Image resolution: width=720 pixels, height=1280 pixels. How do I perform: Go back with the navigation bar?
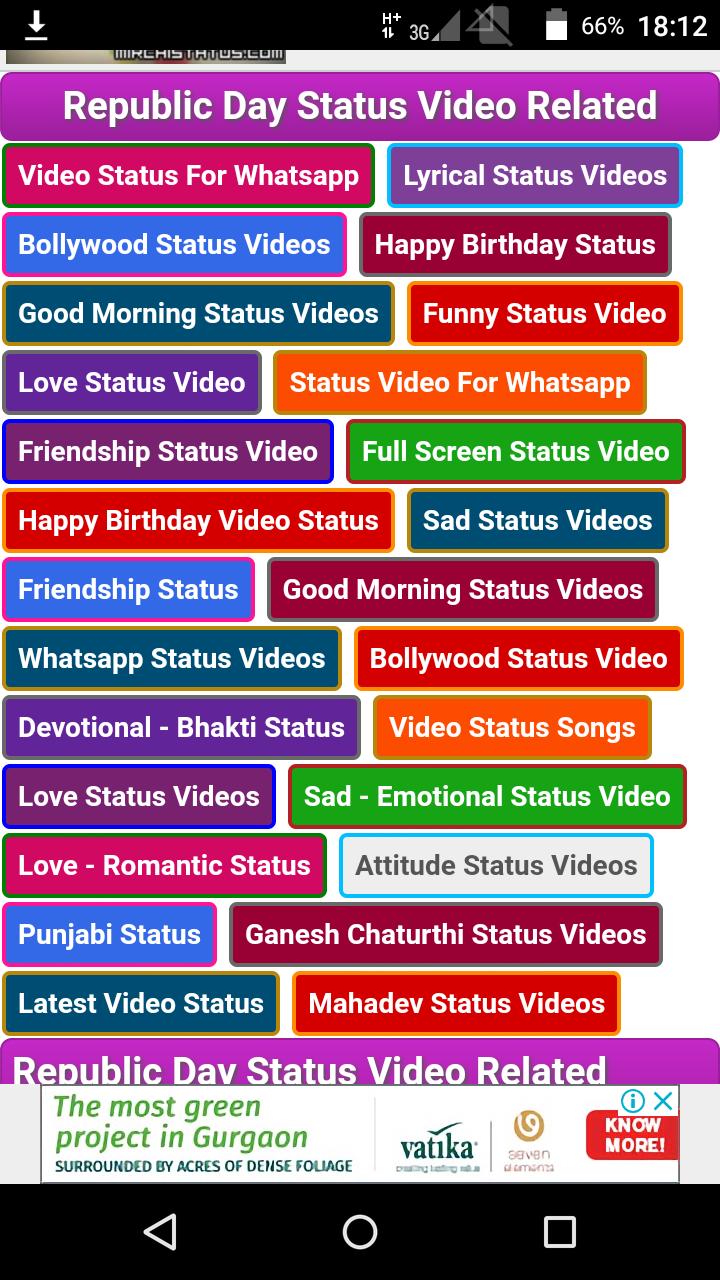click(x=160, y=1232)
